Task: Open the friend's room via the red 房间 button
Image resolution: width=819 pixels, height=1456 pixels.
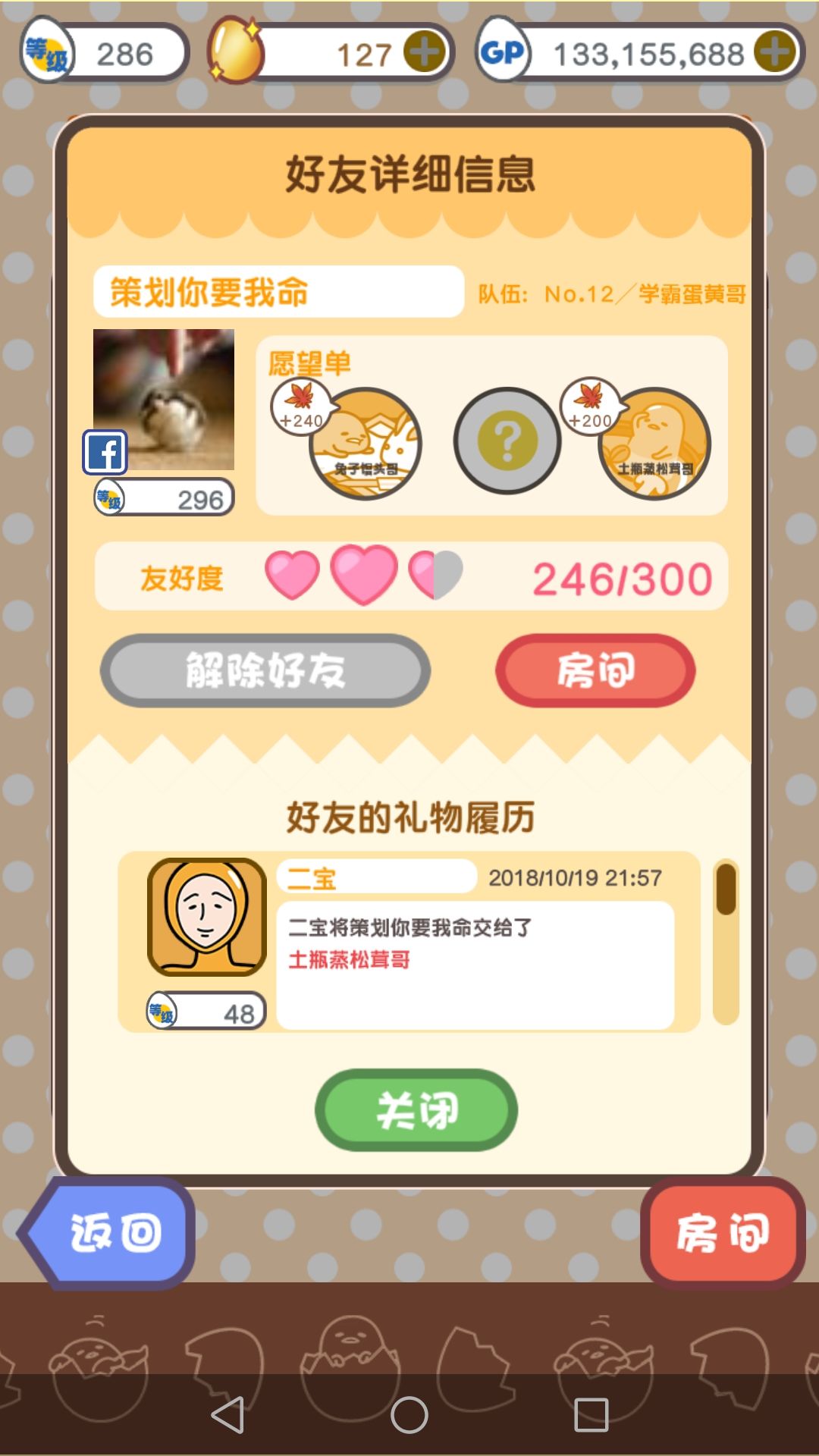Action: (595, 671)
